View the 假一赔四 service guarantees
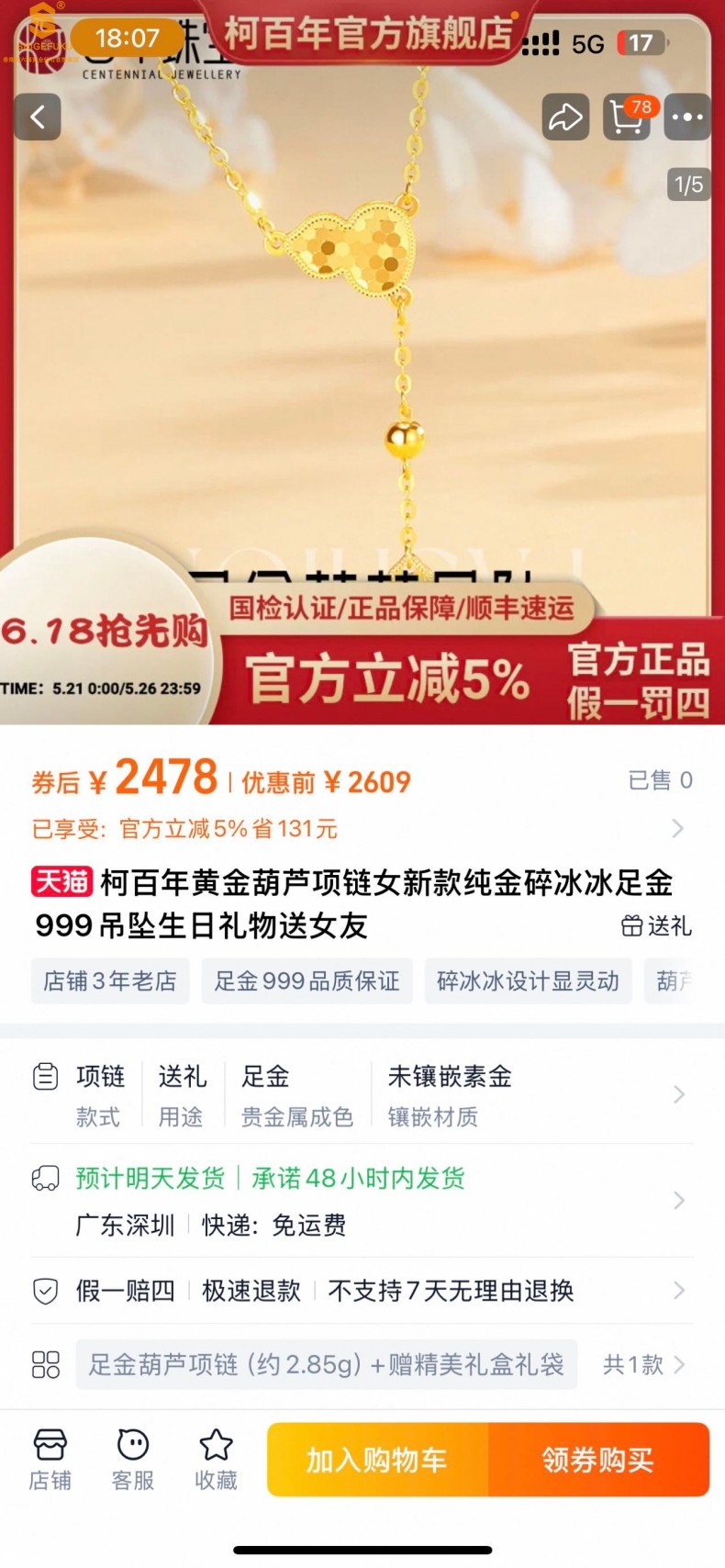This screenshot has height=1568, width=725. pos(678,1291)
